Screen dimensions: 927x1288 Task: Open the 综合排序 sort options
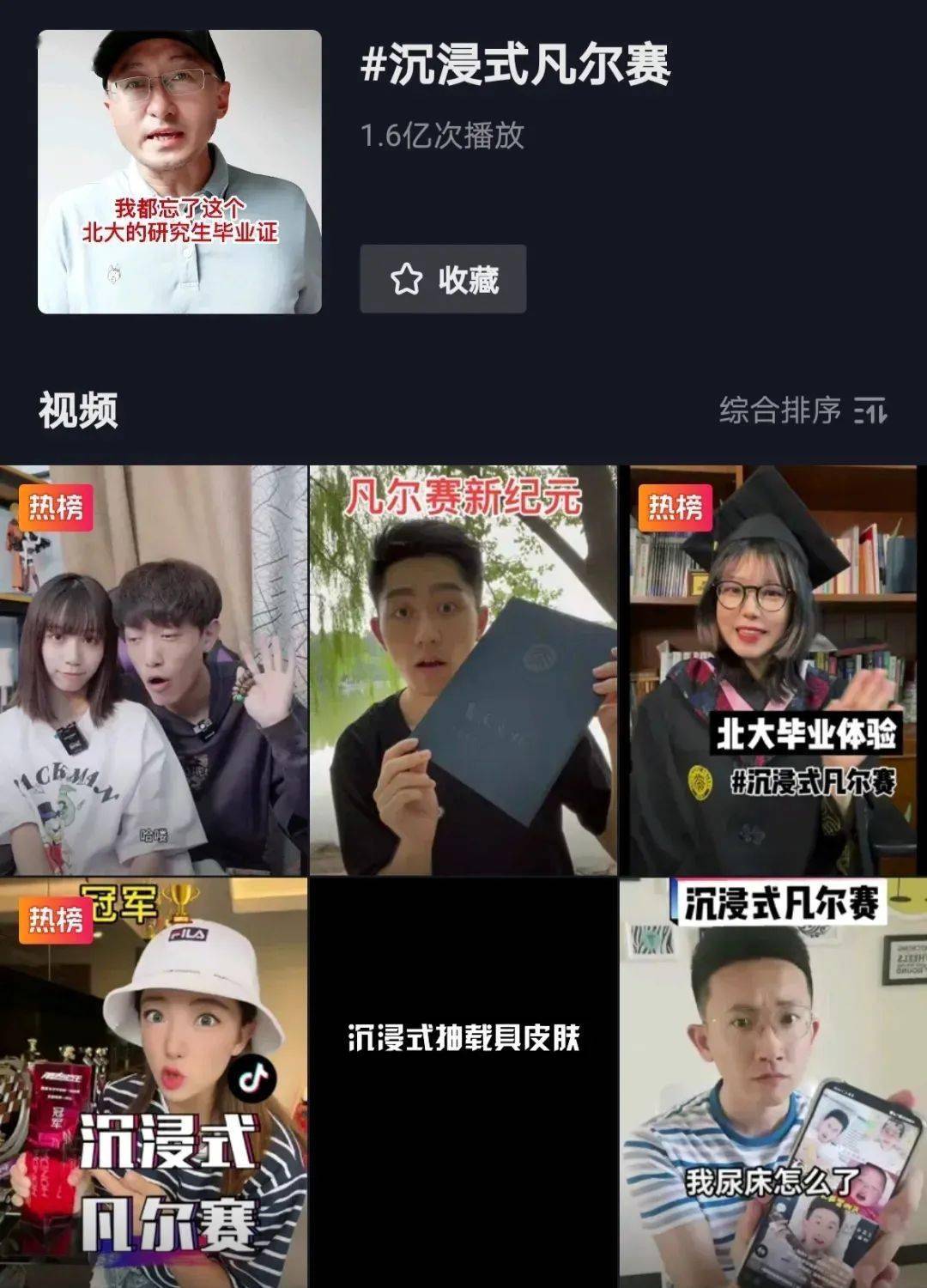[x=803, y=410]
